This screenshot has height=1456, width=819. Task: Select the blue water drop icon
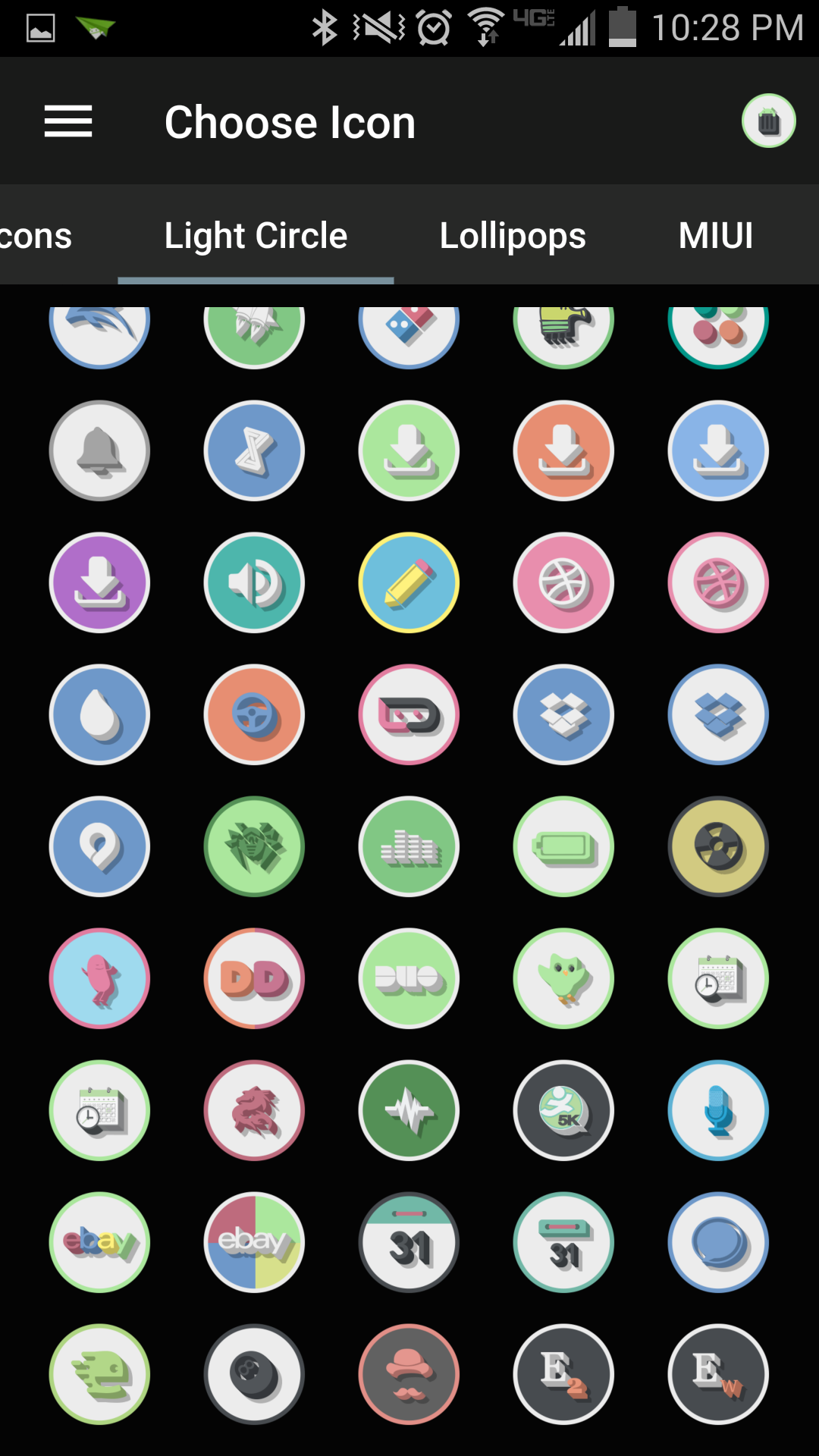99,714
